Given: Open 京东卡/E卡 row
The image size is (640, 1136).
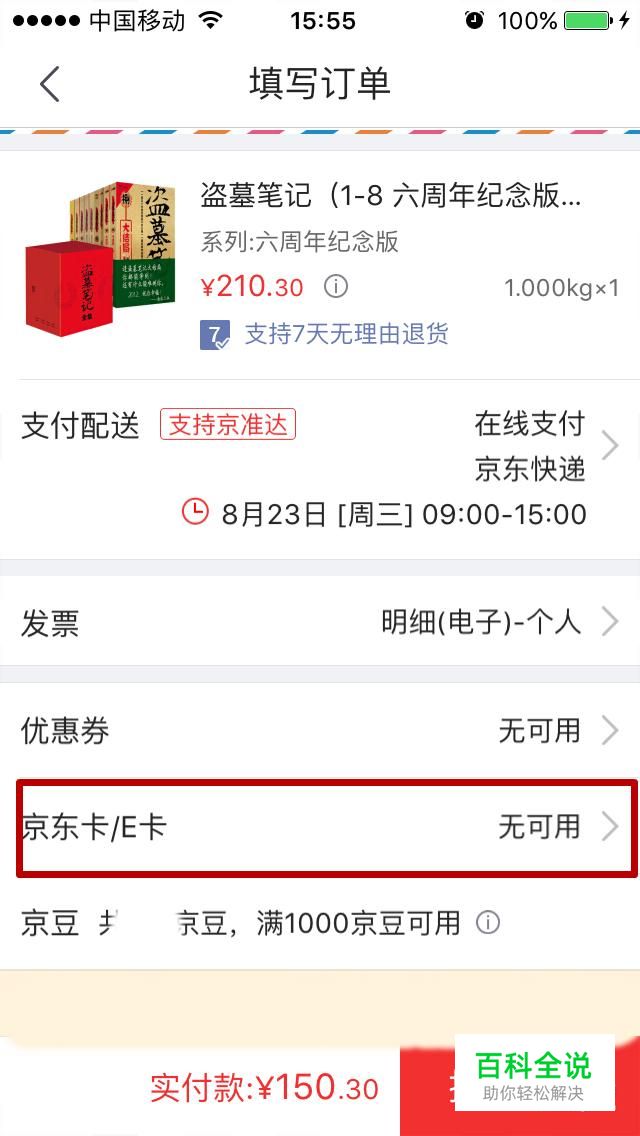Looking at the screenshot, I should (320, 827).
